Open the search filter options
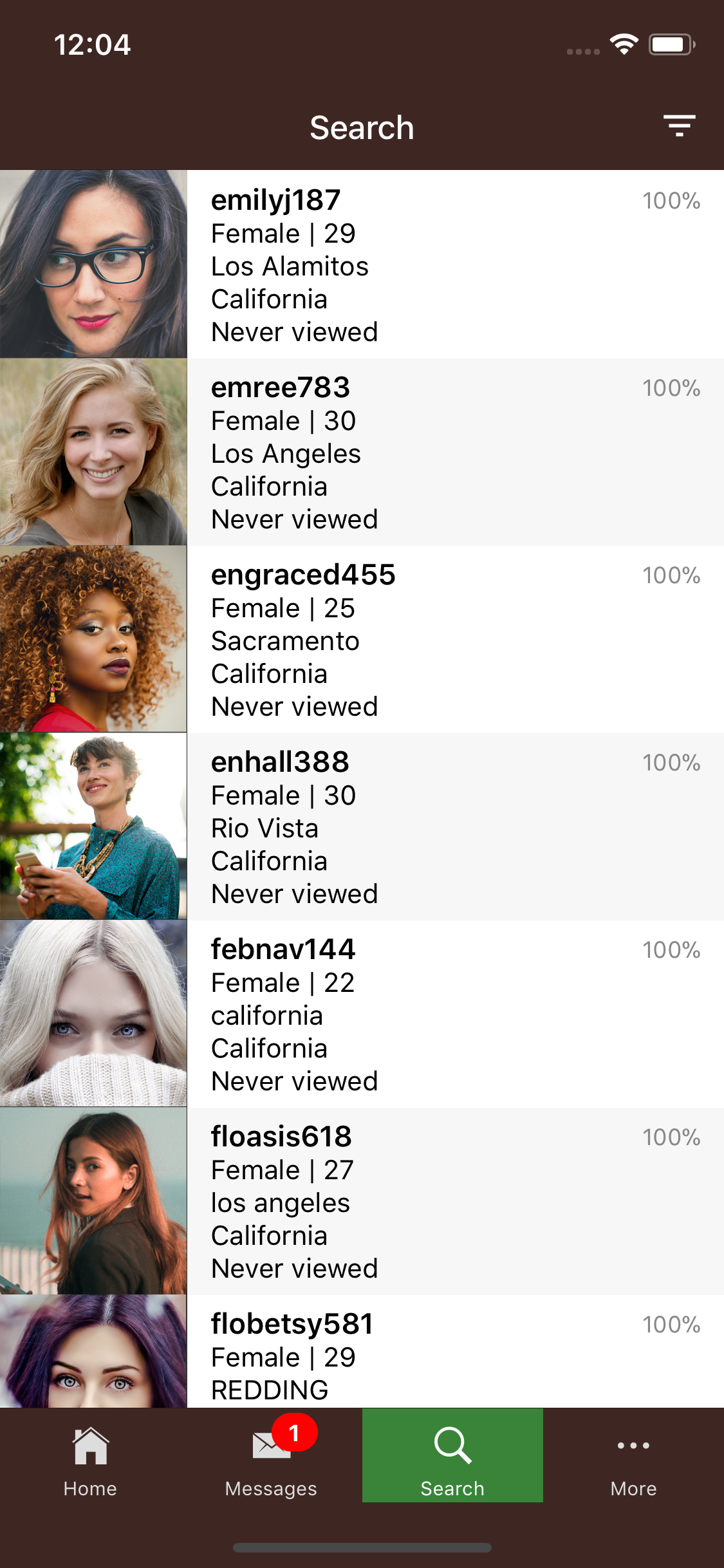 pos(678,126)
